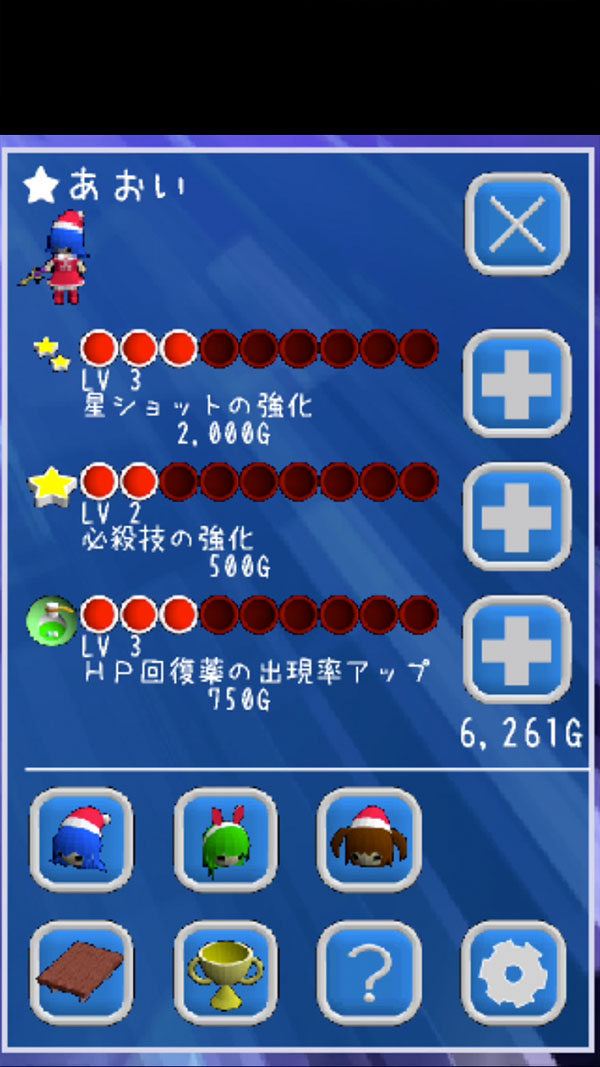The height and width of the screenshot is (1067, 600).
Task: Open the gear settings
Action: [513, 972]
